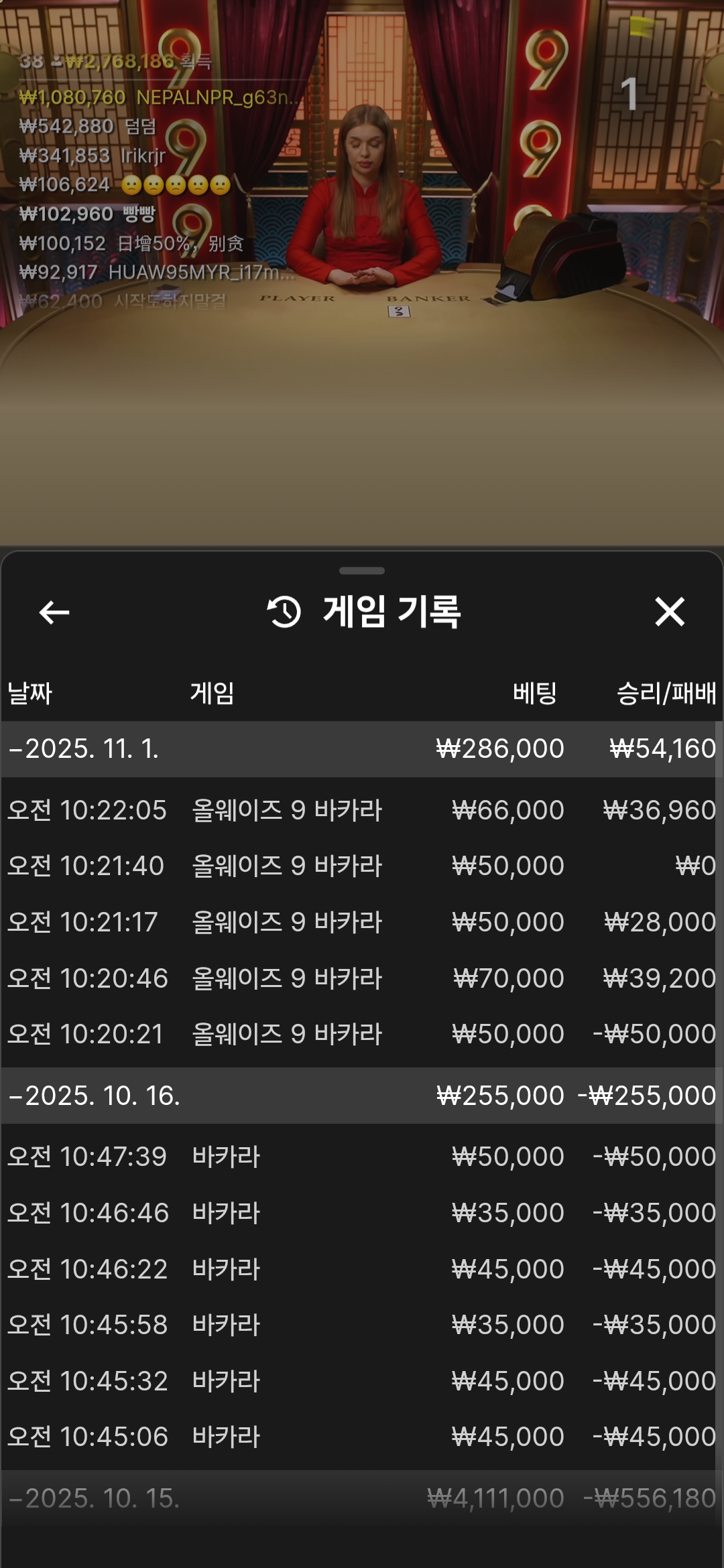View the 오전 10:21:40 round details
Screen dimensions: 724x1568
362,866
